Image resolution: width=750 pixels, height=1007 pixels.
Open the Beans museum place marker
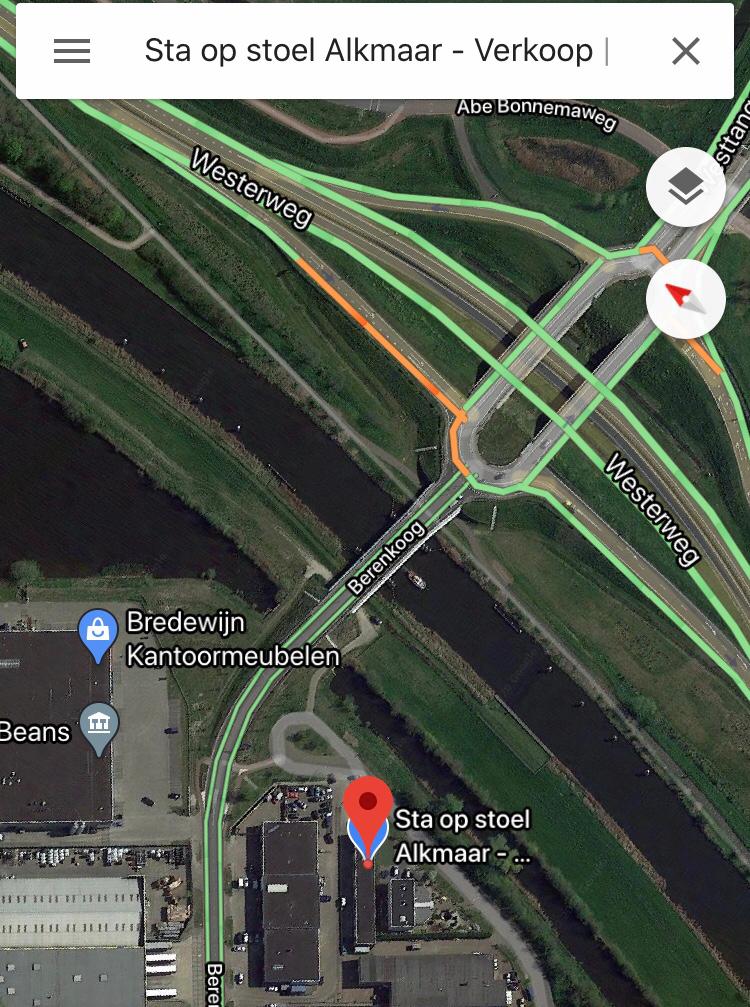(x=99, y=727)
